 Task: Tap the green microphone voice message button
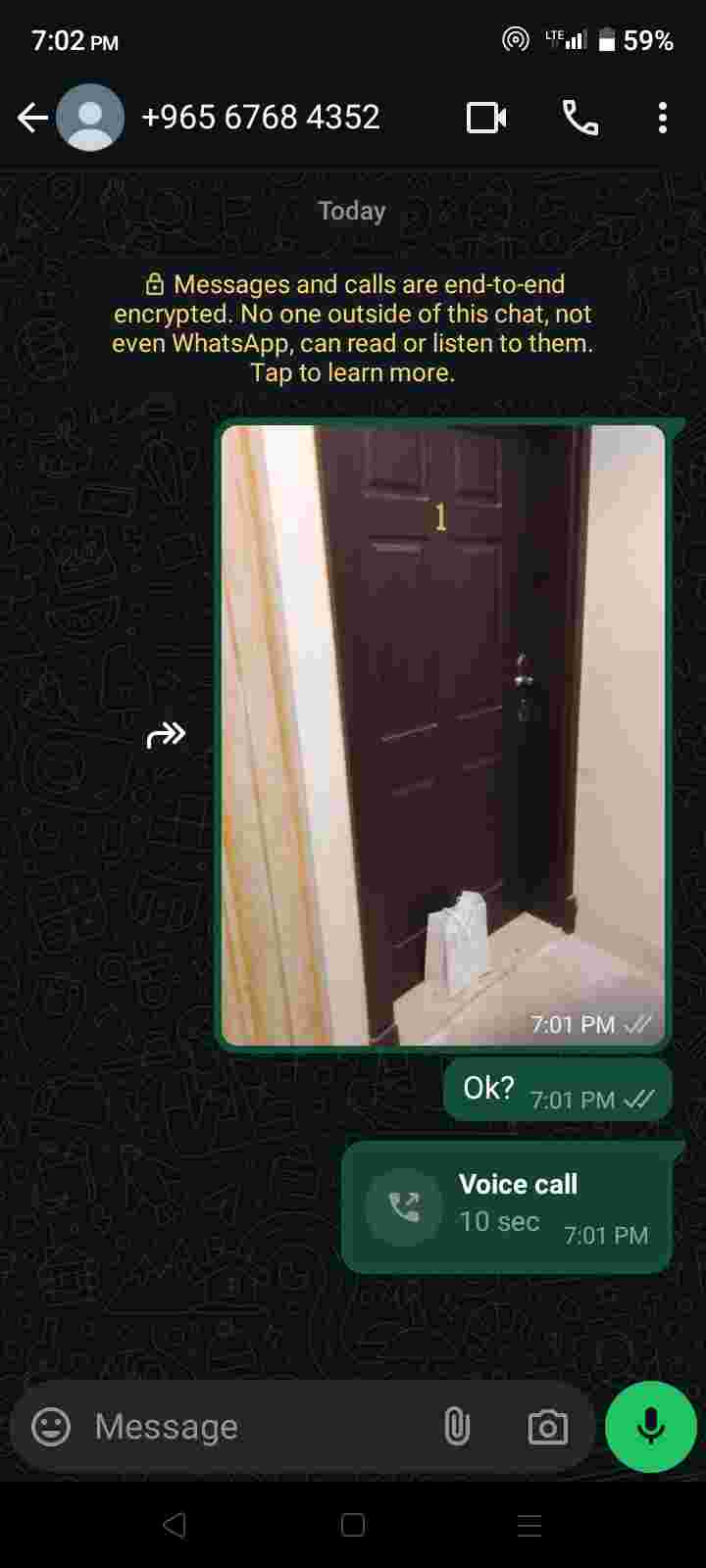tap(650, 1427)
